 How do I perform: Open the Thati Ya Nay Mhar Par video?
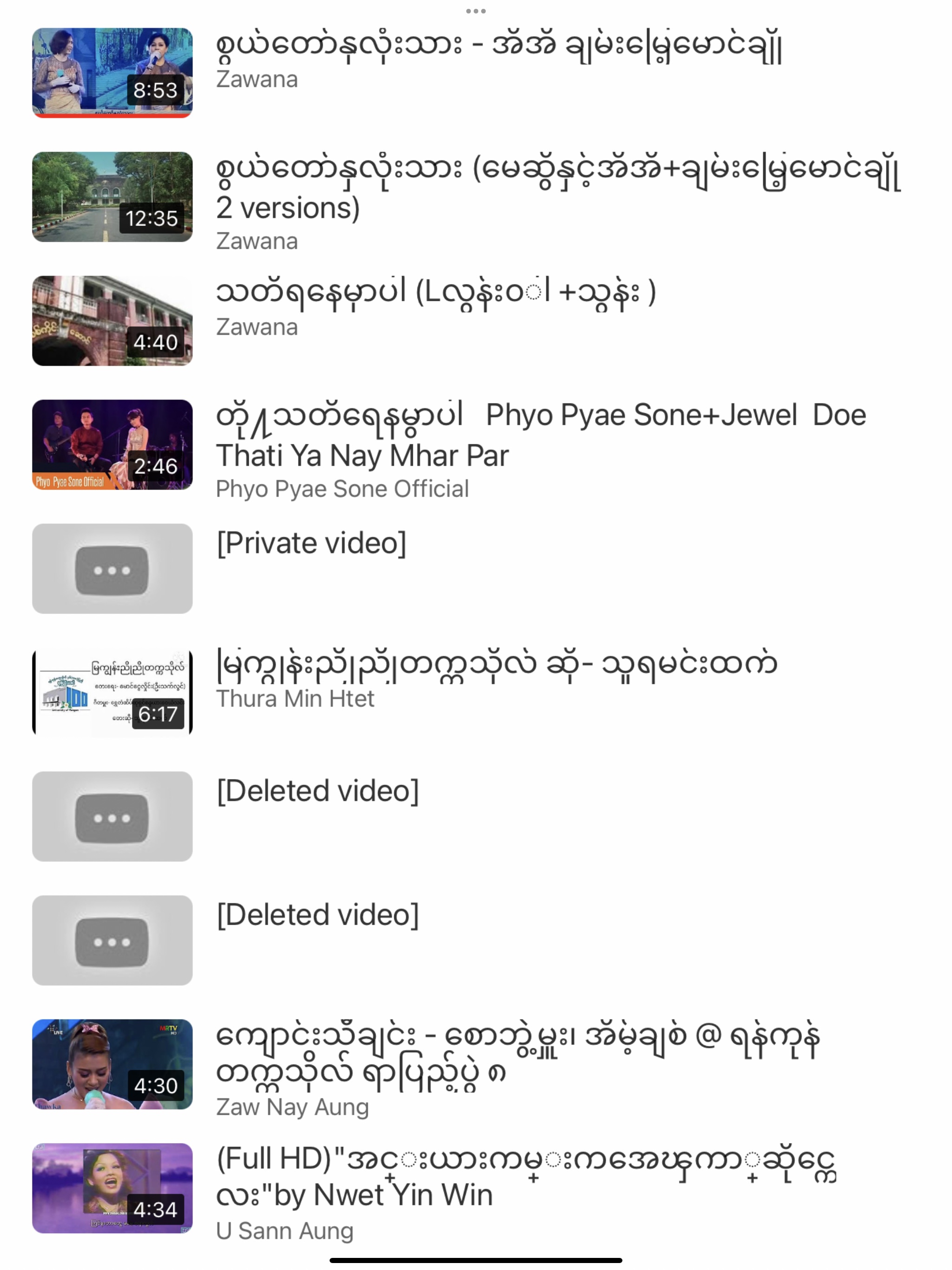[112, 445]
